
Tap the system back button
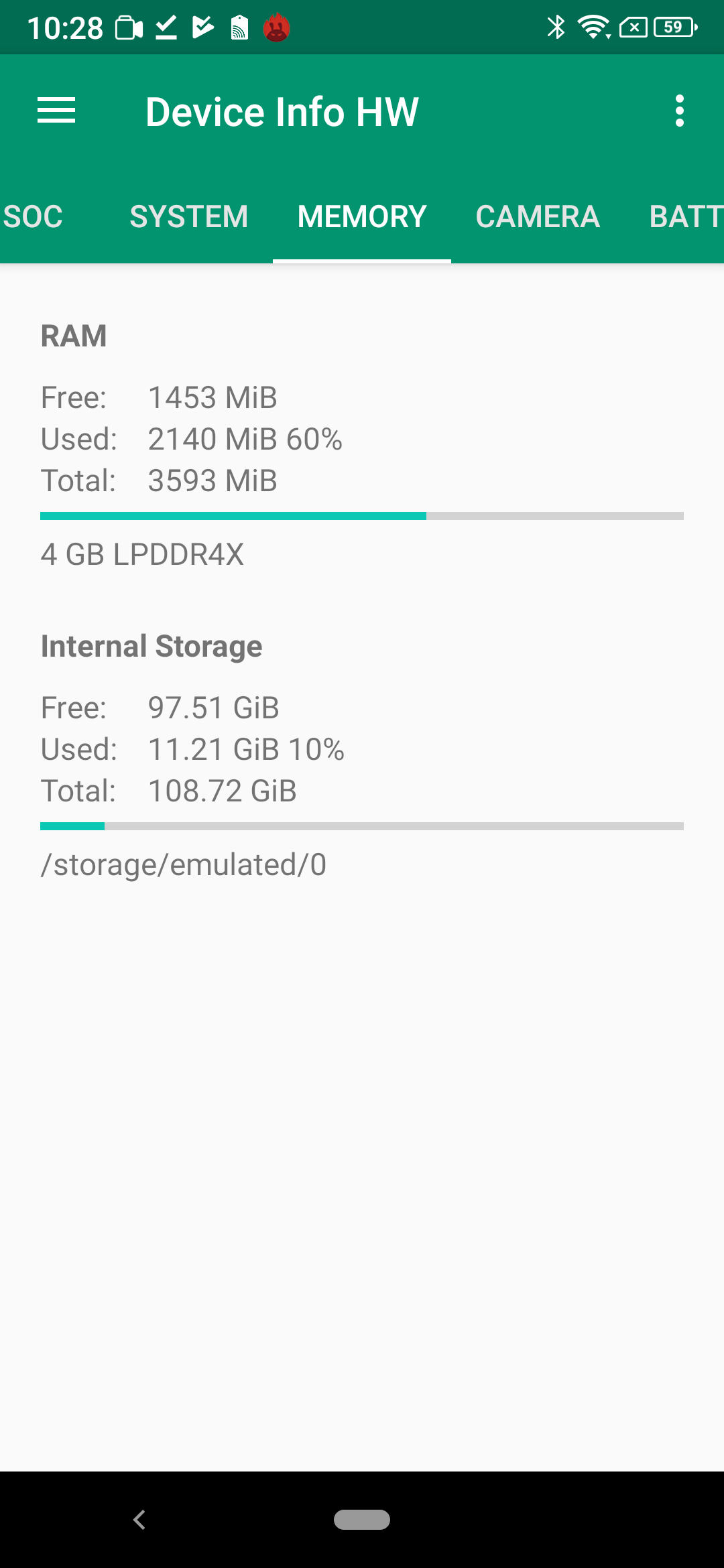(x=139, y=1520)
